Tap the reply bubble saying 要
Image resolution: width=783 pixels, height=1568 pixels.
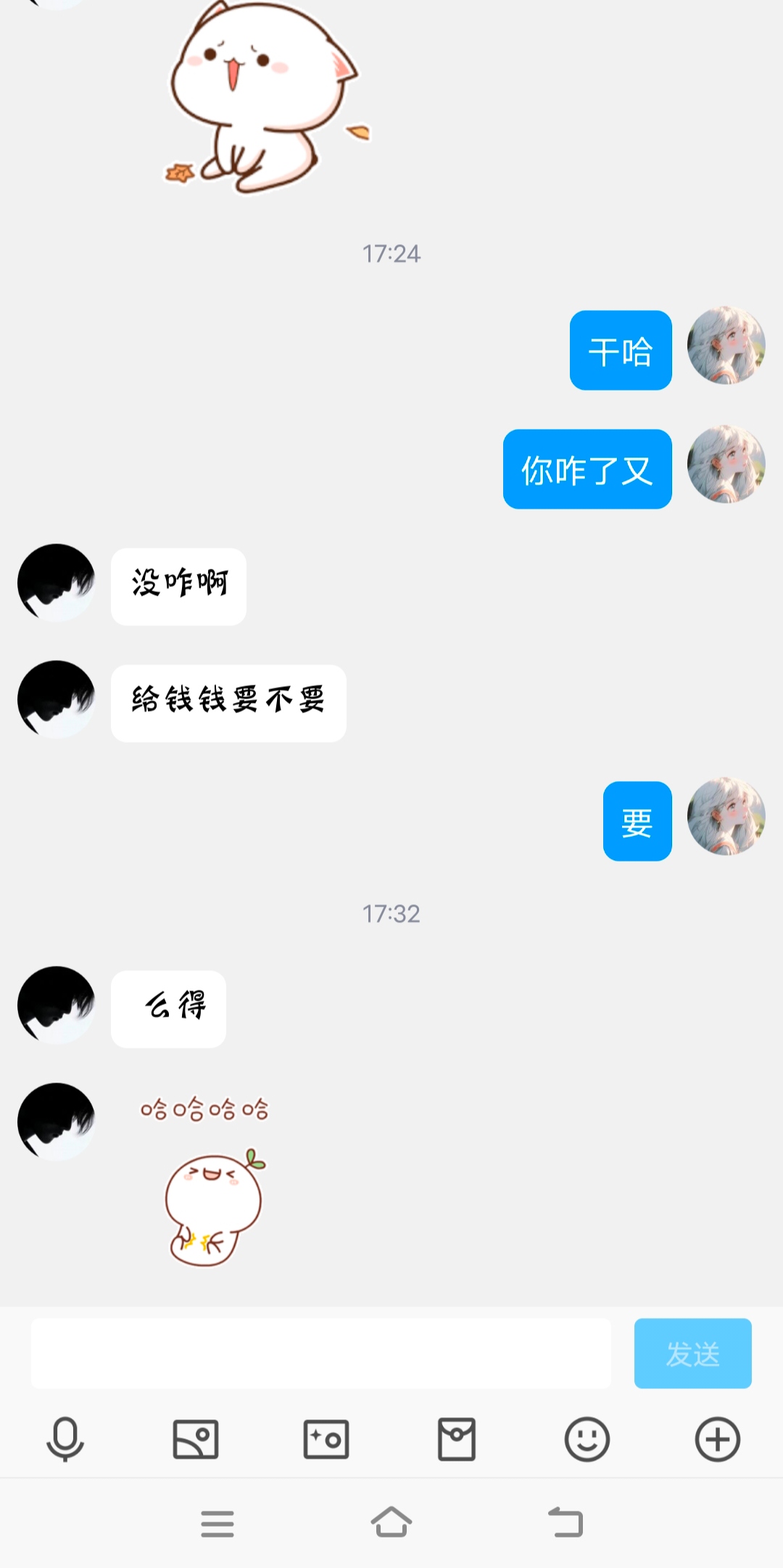tap(637, 822)
